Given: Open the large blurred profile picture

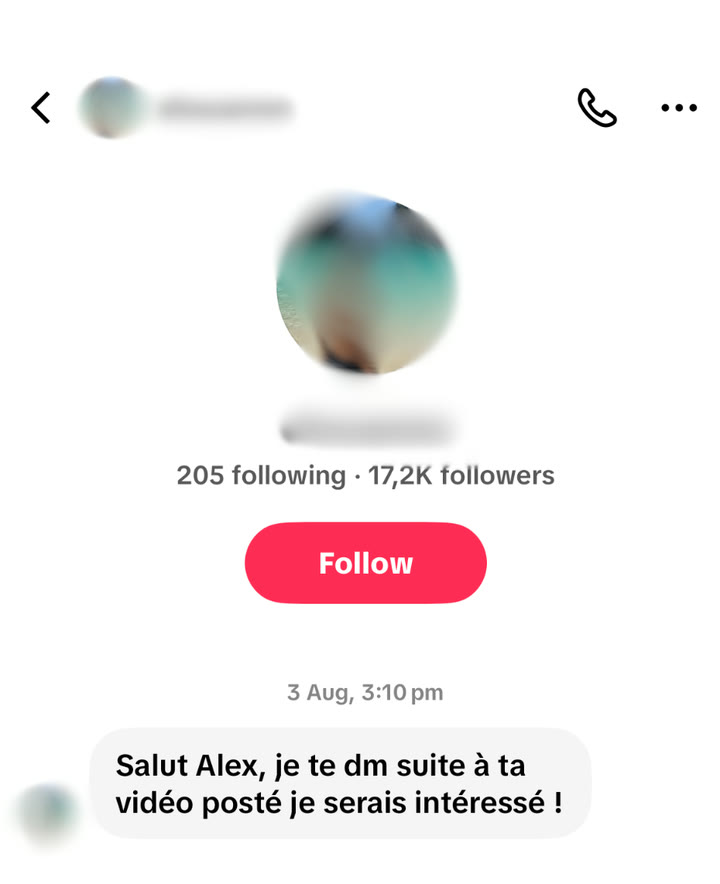Looking at the screenshot, I should [366, 284].
